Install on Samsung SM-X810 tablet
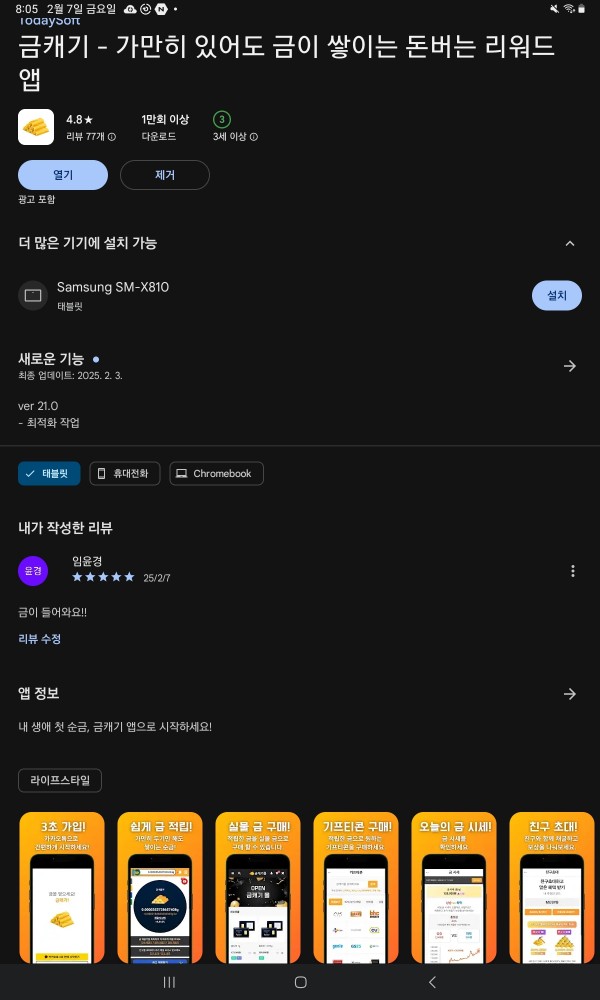Image resolution: width=600 pixels, height=1000 pixels. pyautogui.click(x=557, y=295)
